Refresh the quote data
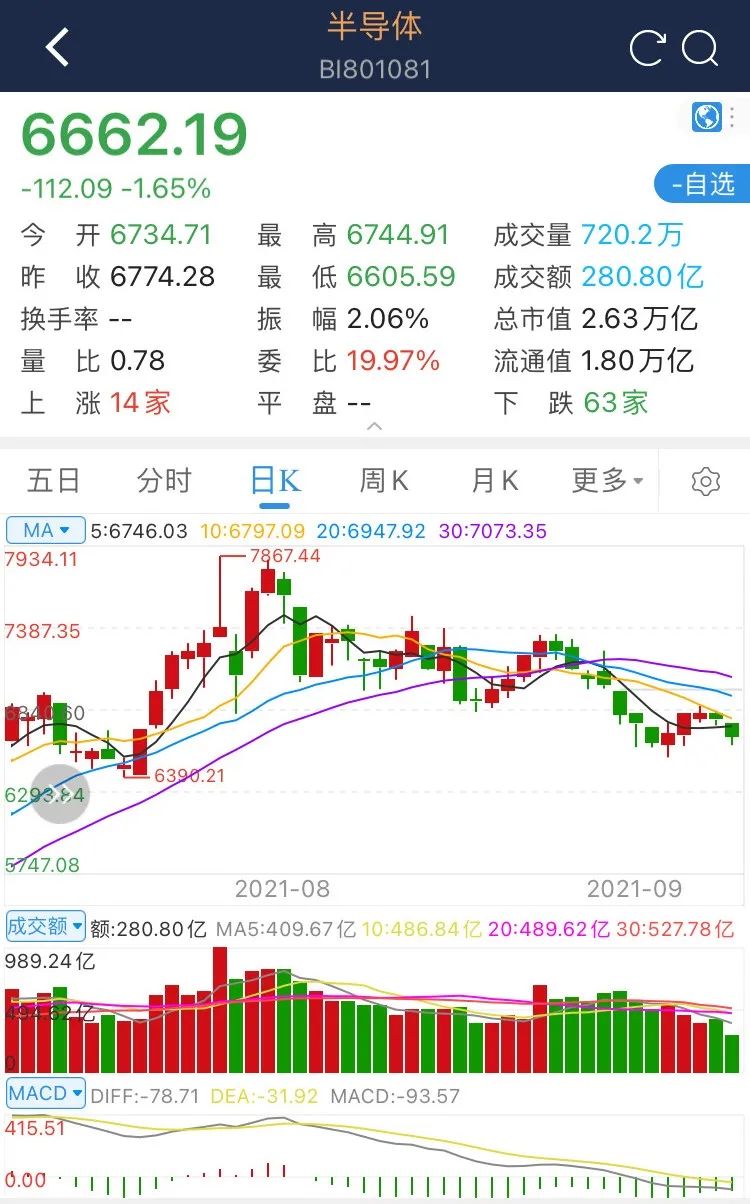The width and height of the screenshot is (750, 1204). coord(647,48)
